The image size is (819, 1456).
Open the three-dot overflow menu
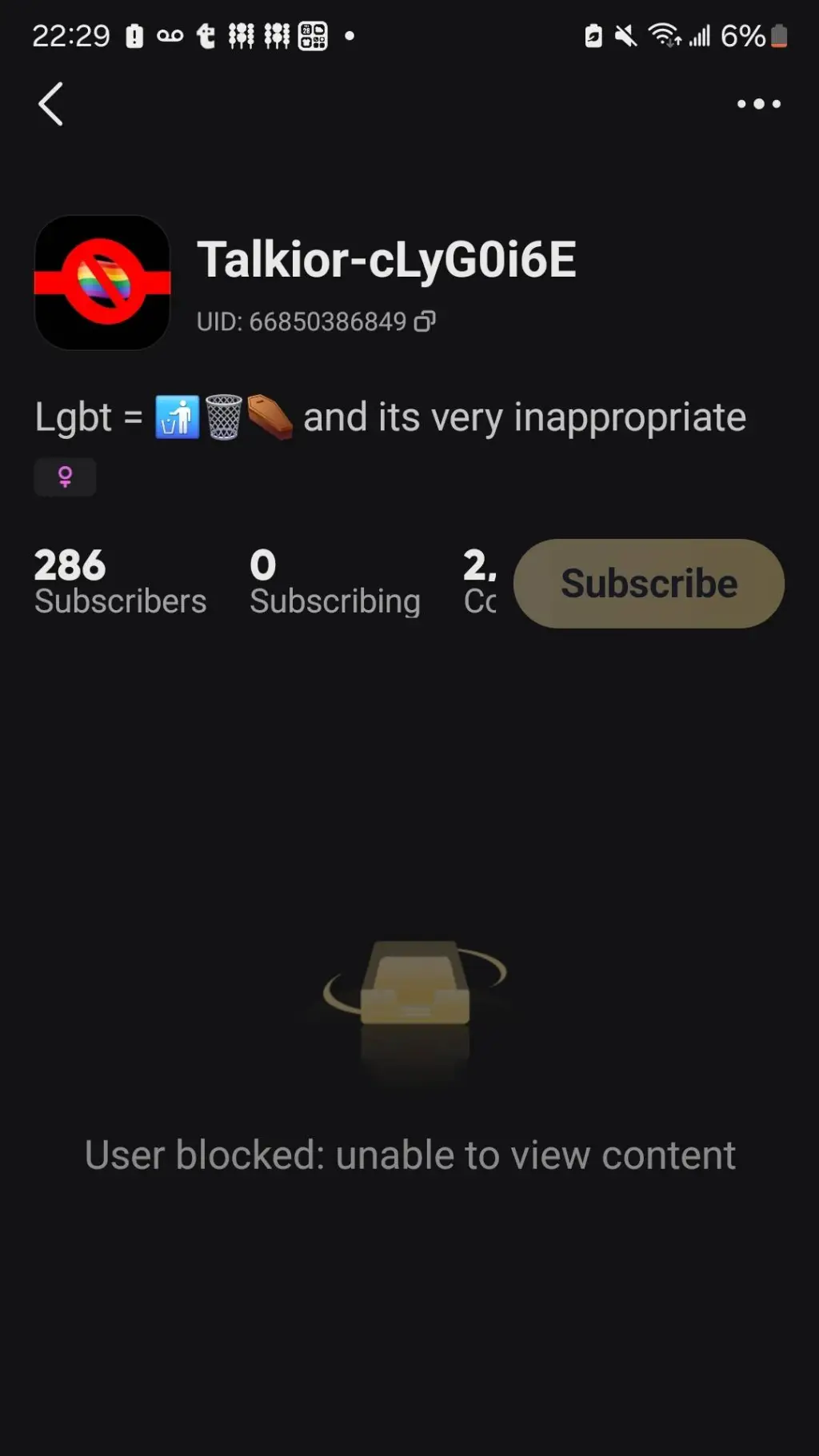(758, 104)
